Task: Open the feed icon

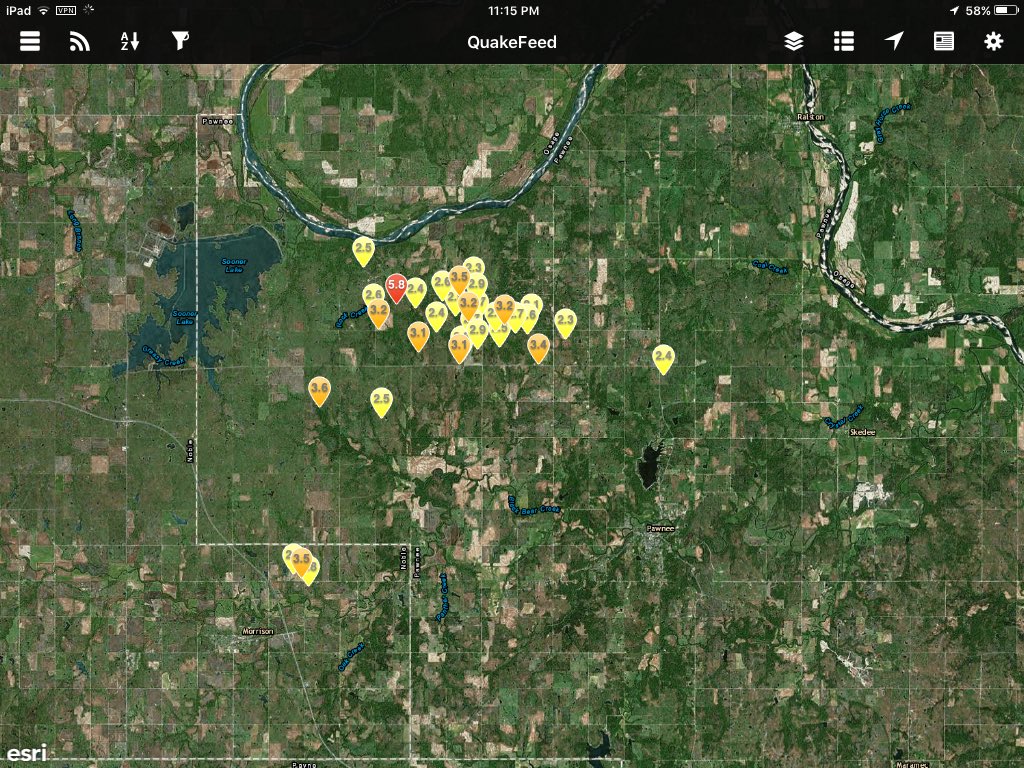Action: coord(80,41)
